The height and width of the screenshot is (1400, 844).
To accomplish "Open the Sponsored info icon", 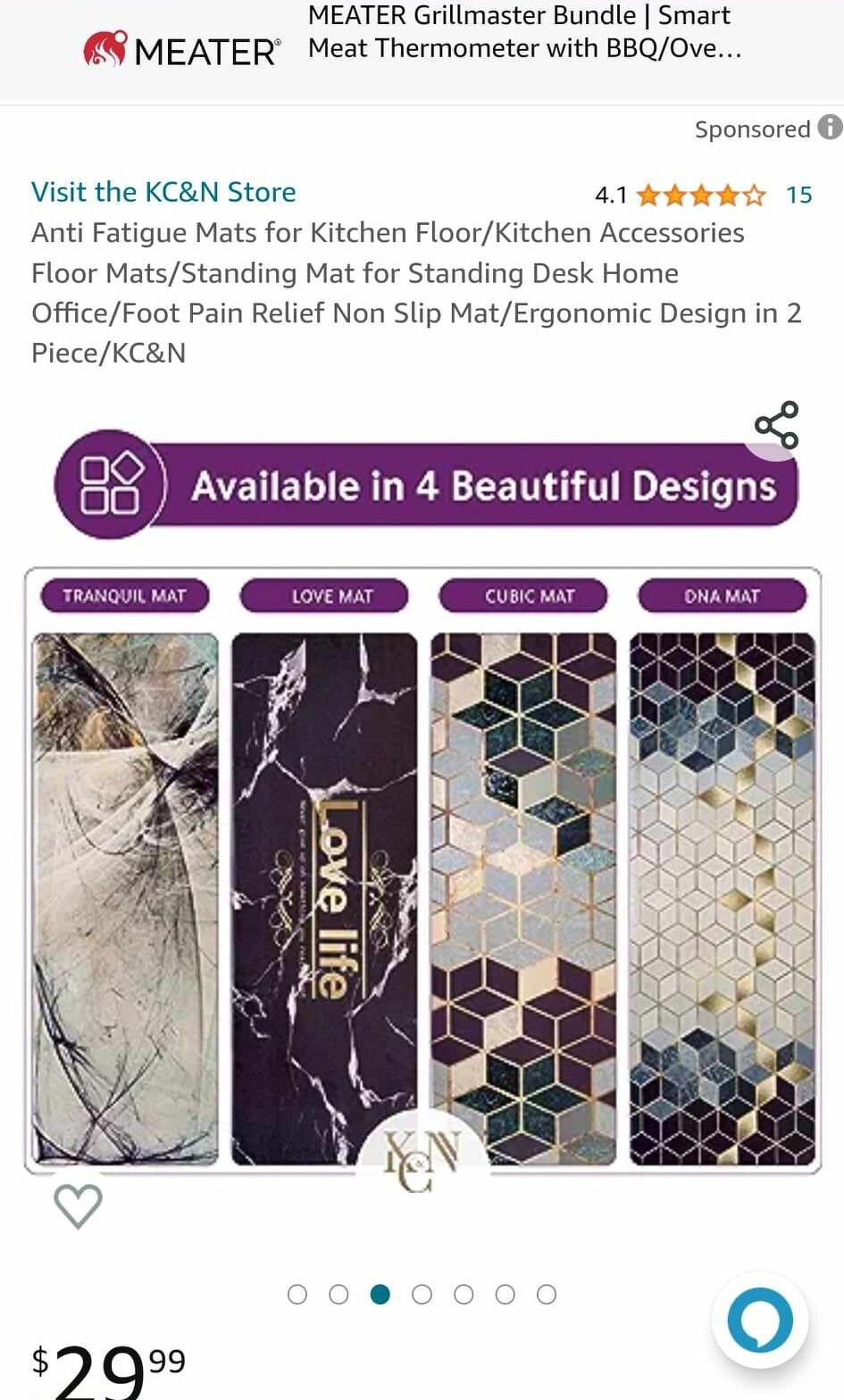I will coord(830,128).
